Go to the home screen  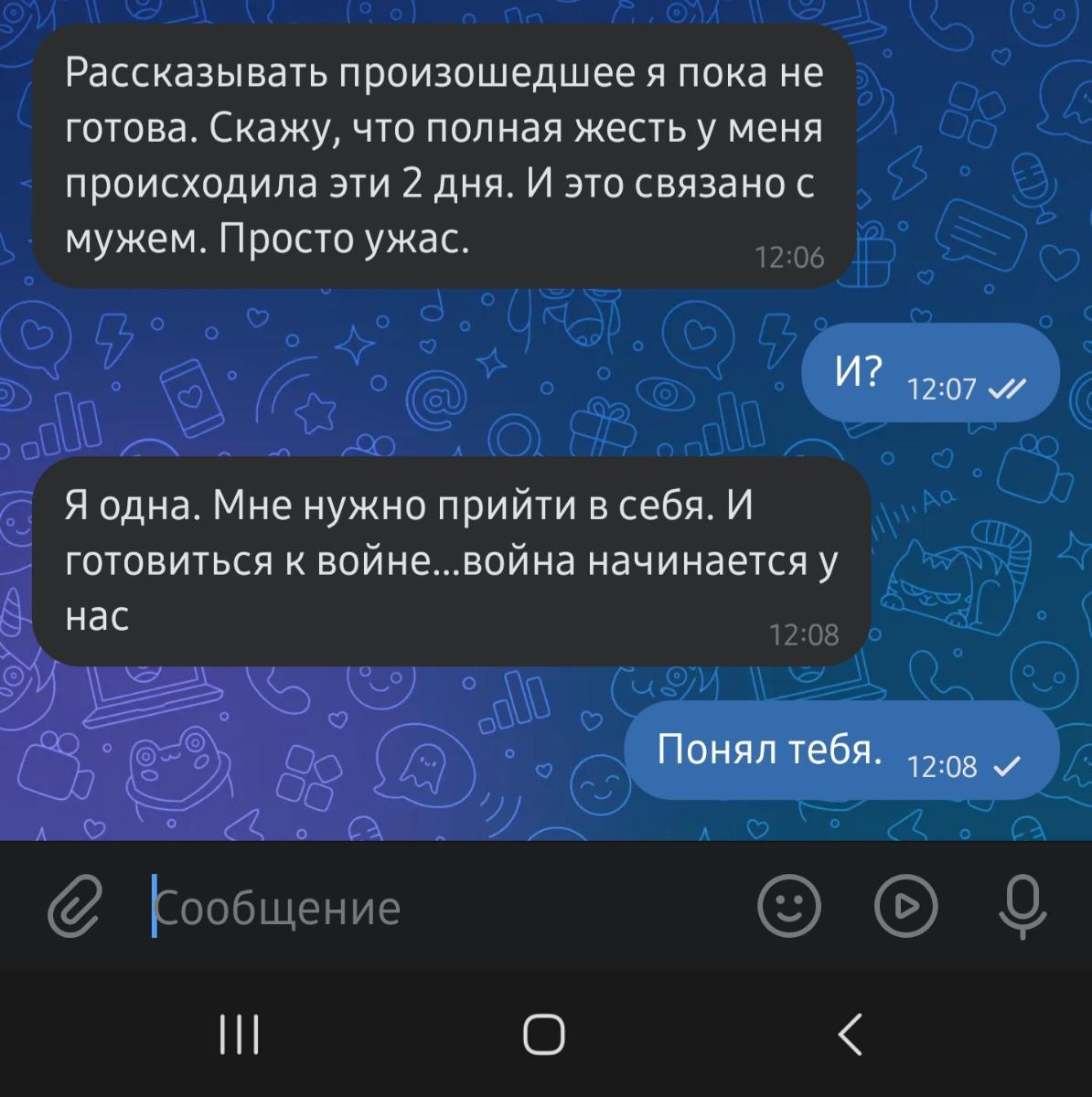click(x=544, y=1034)
